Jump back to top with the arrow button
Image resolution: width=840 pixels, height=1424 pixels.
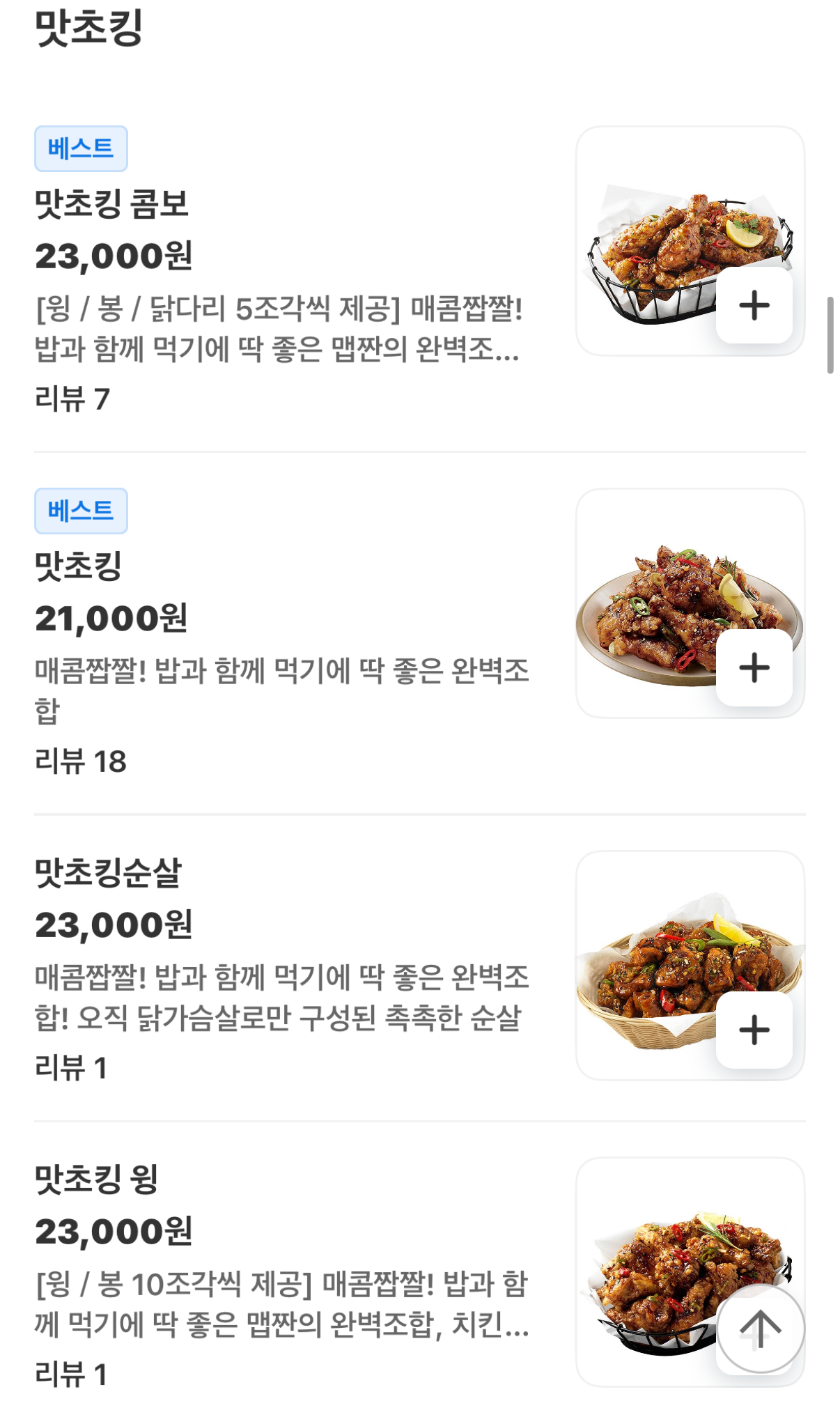click(760, 1329)
